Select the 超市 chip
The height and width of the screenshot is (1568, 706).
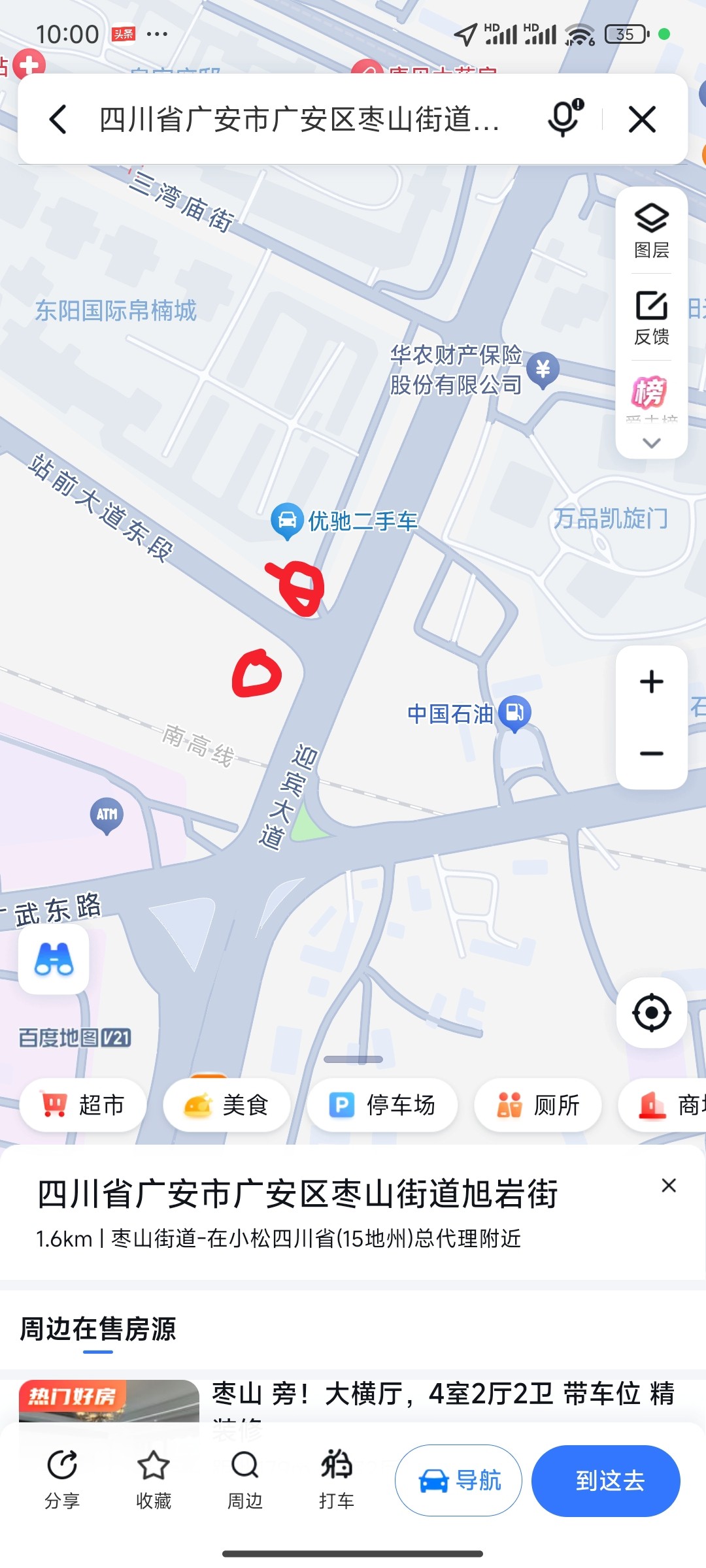(83, 1105)
